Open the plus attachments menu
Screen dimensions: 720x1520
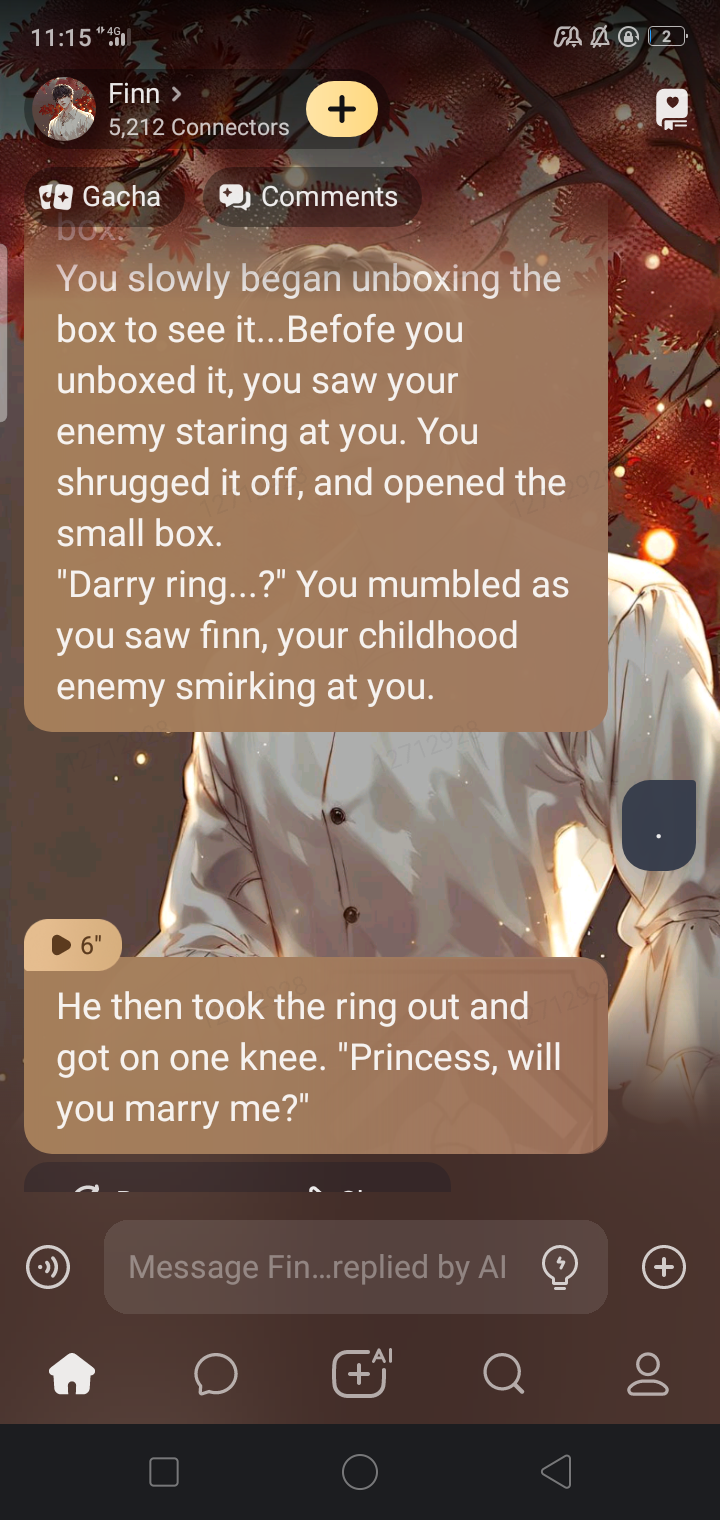(663, 1267)
